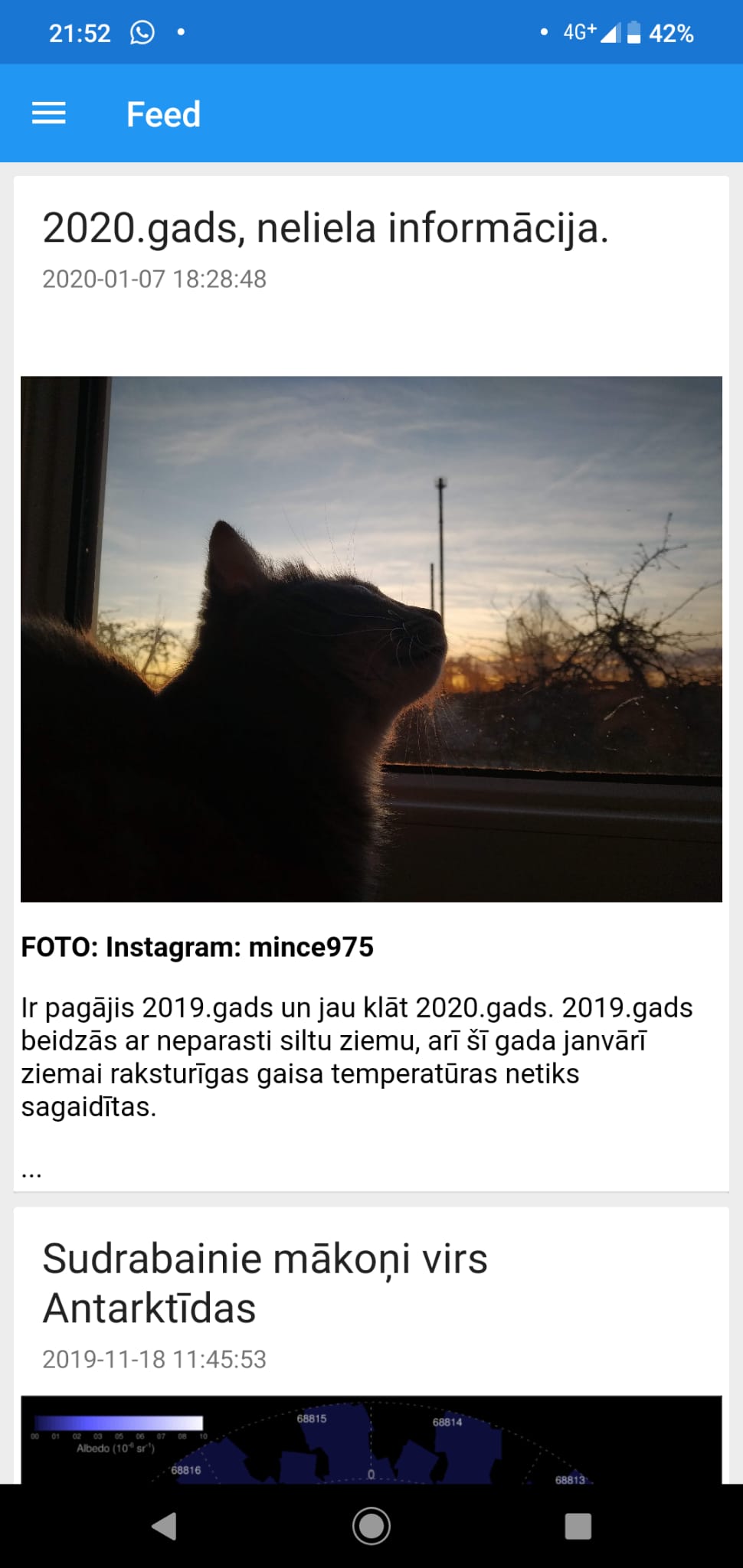Image resolution: width=743 pixels, height=1568 pixels.
Task: Open the article '2020.gads, neliela informācija.'
Action: [x=326, y=228]
